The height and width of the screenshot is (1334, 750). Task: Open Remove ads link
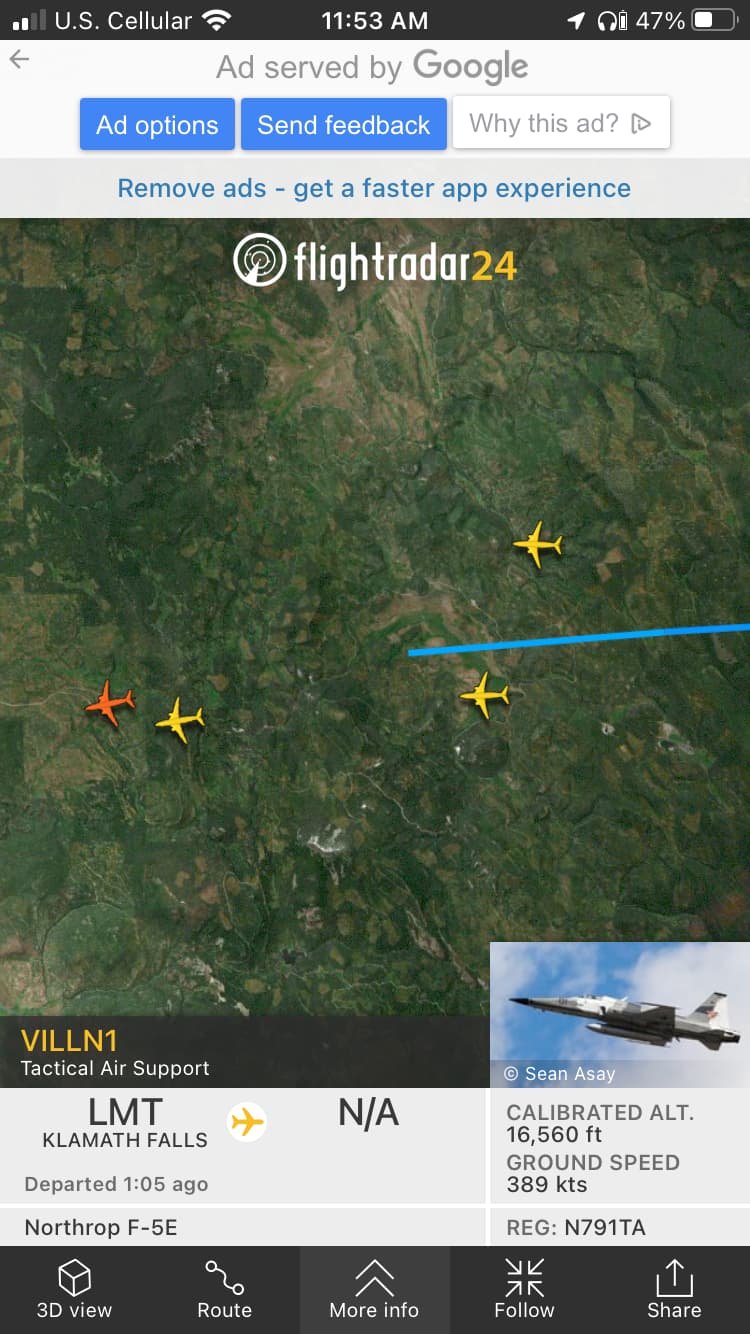[x=374, y=188]
